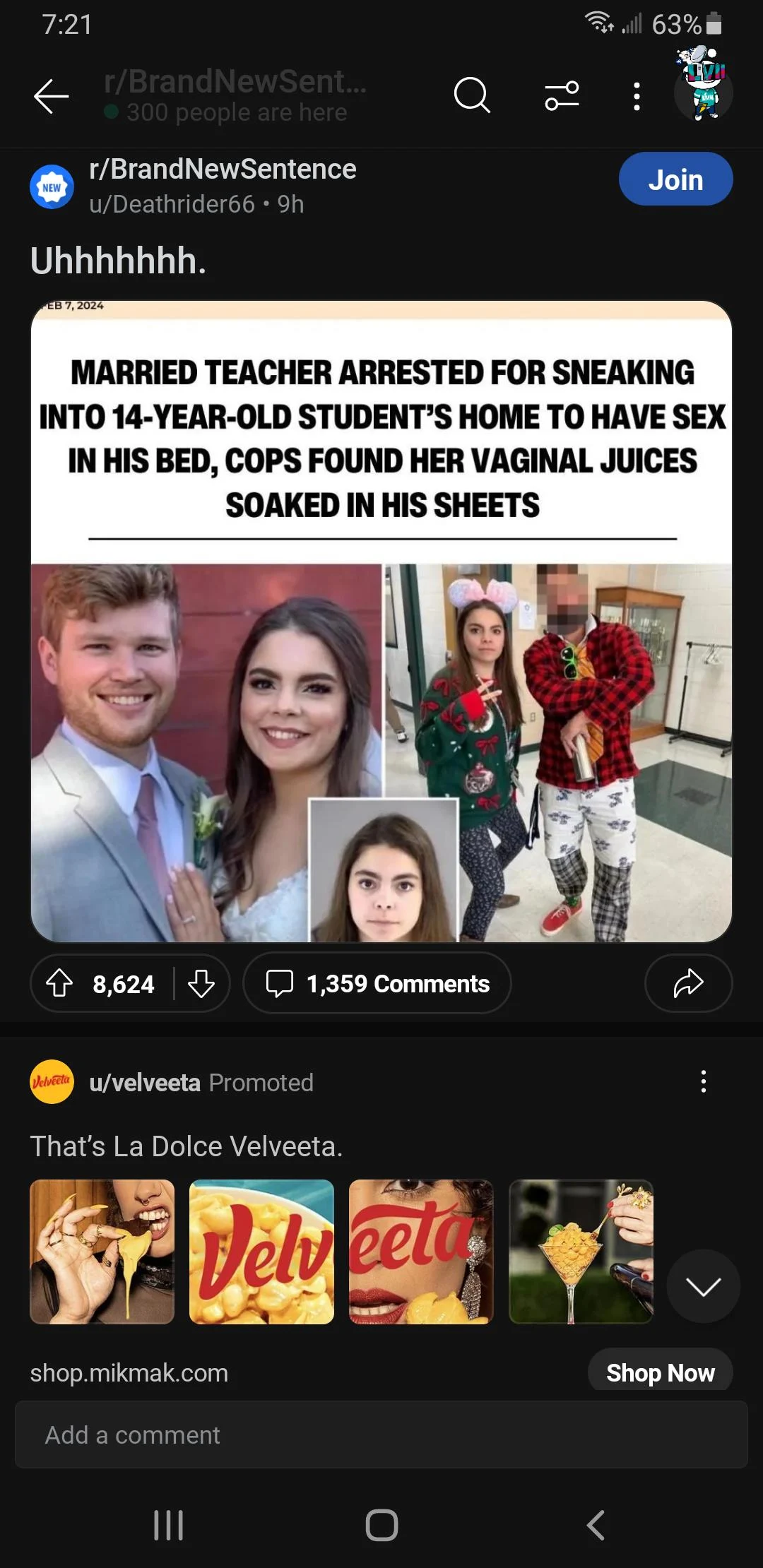763x1568 pixels.
Task: Jump down with the round chevron button
Action: pos(703,1286)
